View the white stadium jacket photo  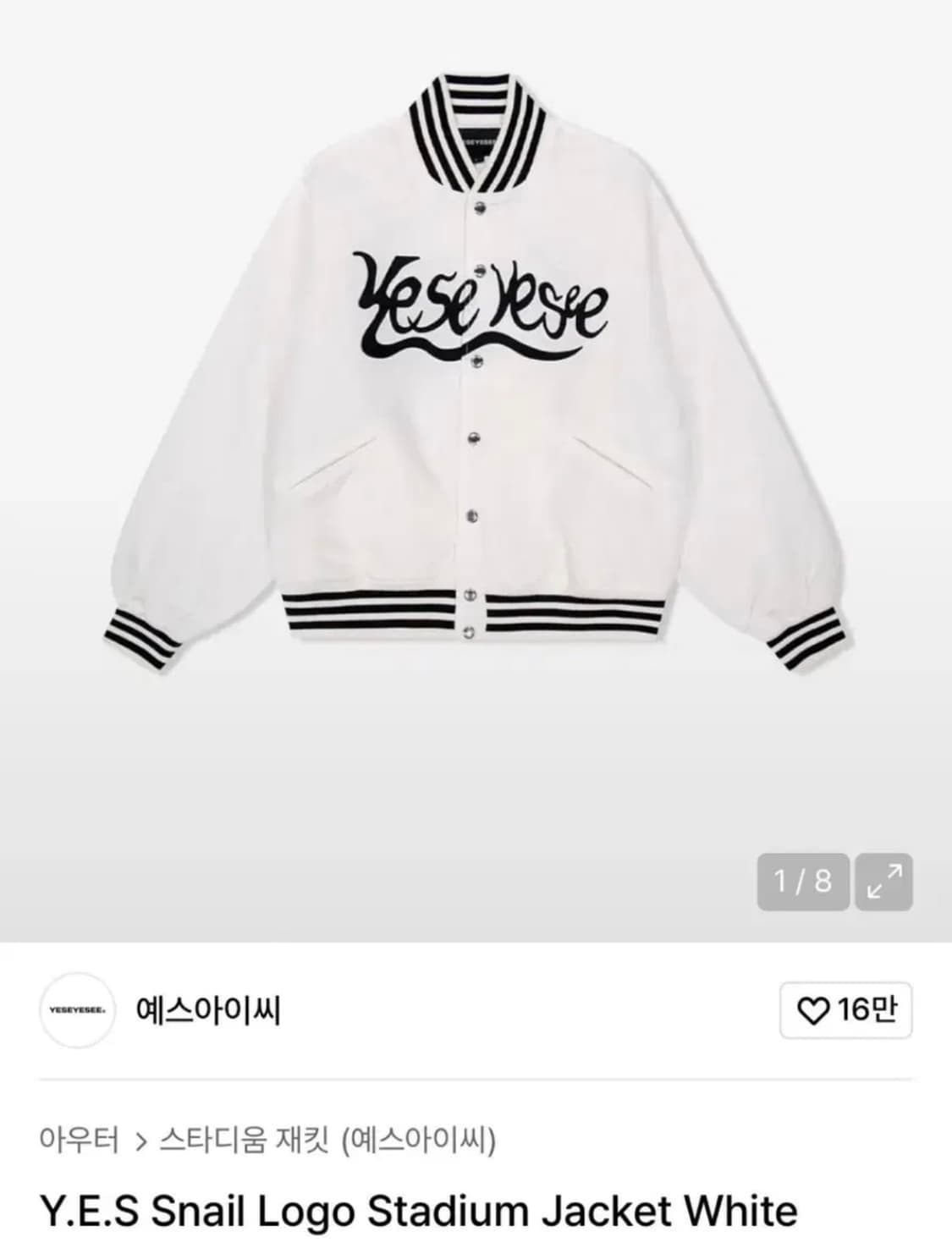tap(476, 381)
